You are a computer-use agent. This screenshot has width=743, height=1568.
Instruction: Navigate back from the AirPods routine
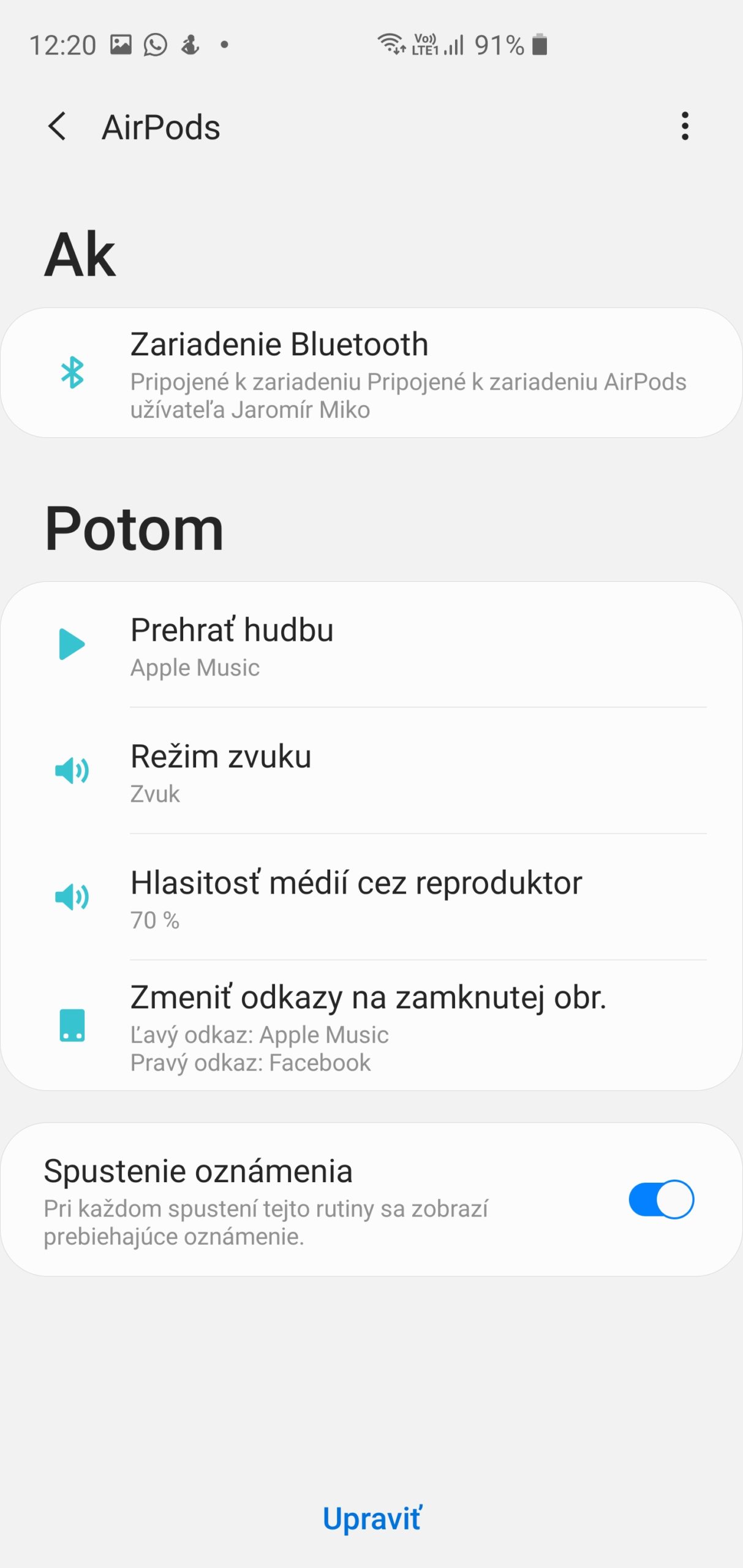(57, 127)
